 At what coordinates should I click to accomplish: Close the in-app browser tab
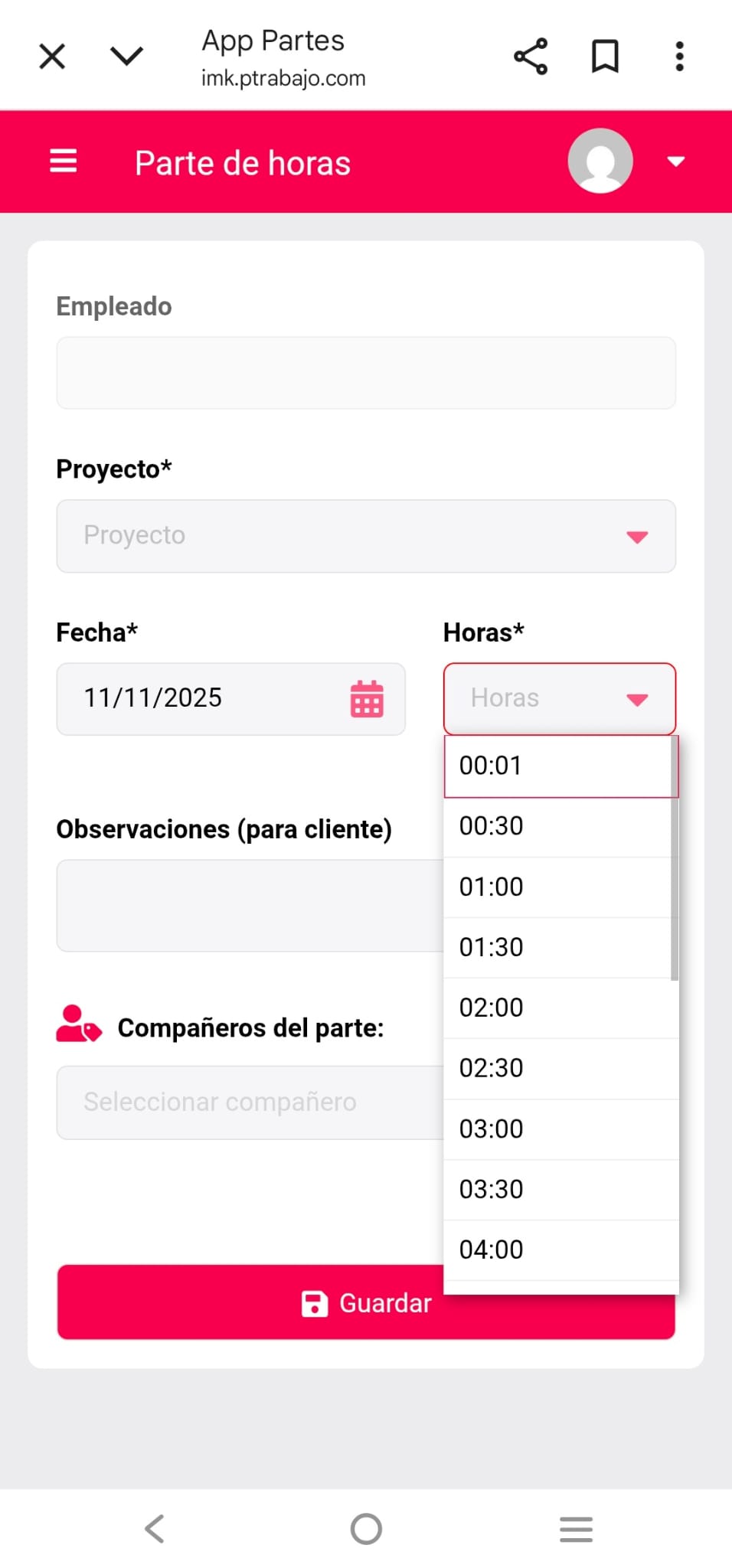(x=52, y=57)
